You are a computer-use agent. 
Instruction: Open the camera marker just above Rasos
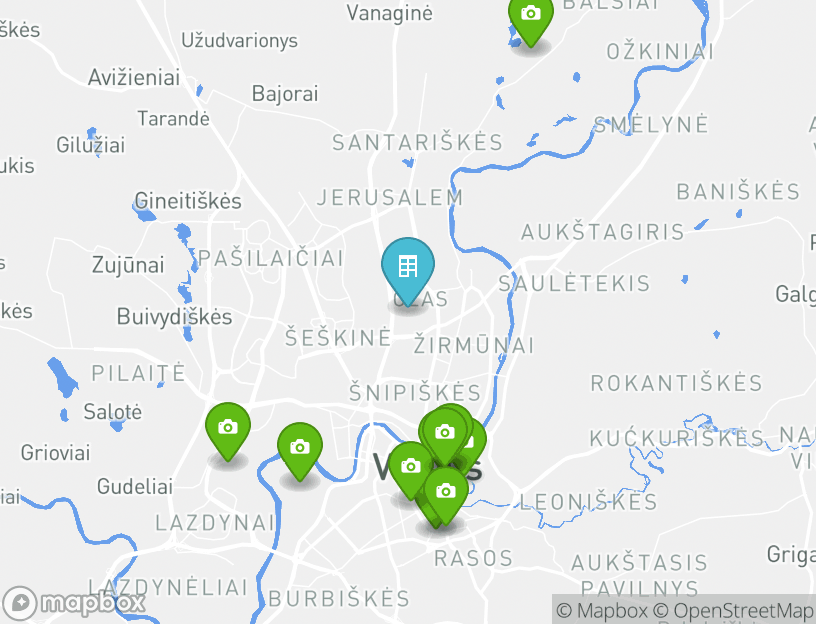pos(446,492)
